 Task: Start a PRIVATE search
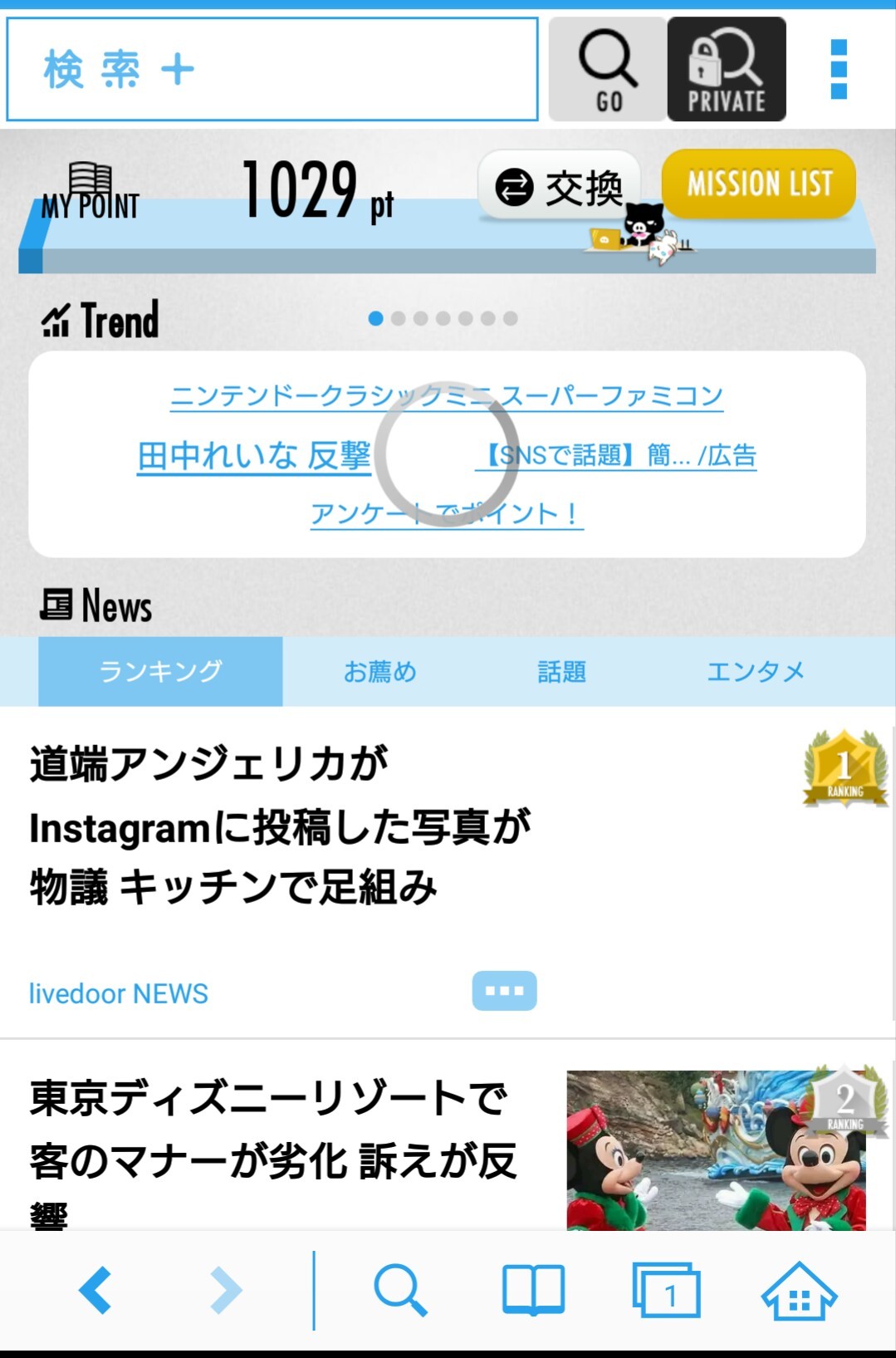[727, 70]
